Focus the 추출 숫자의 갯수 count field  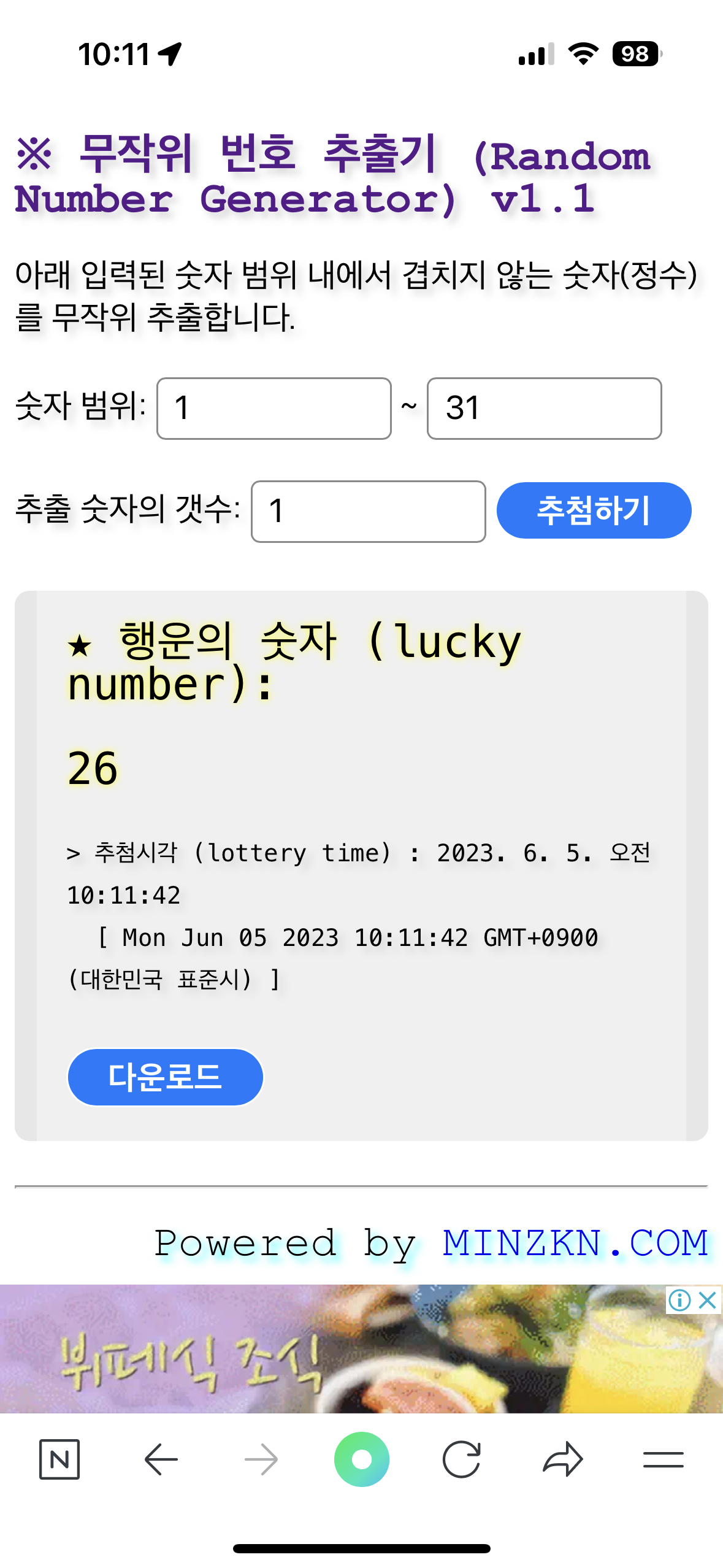tap(368, 512)
